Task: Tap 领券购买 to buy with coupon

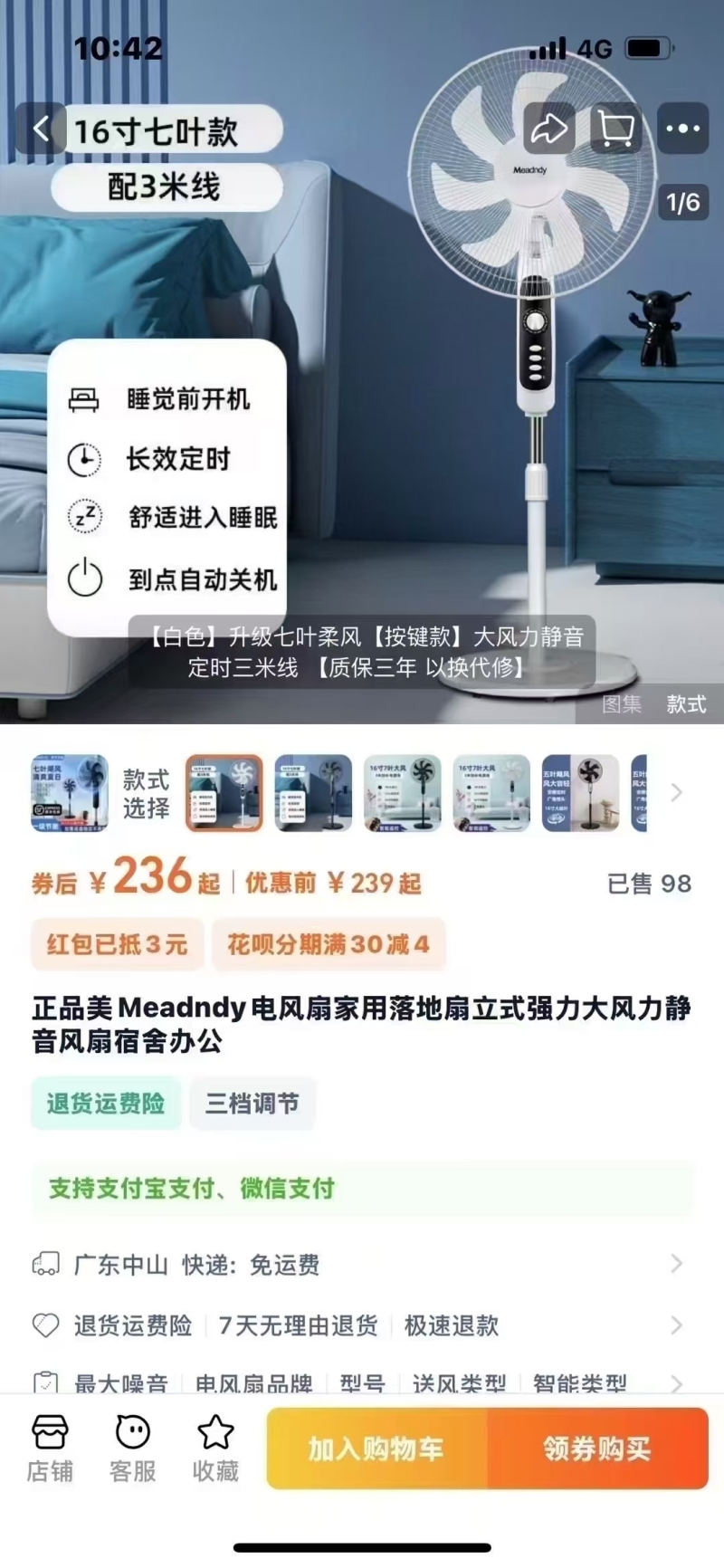Action: [x=597, y=1448]
